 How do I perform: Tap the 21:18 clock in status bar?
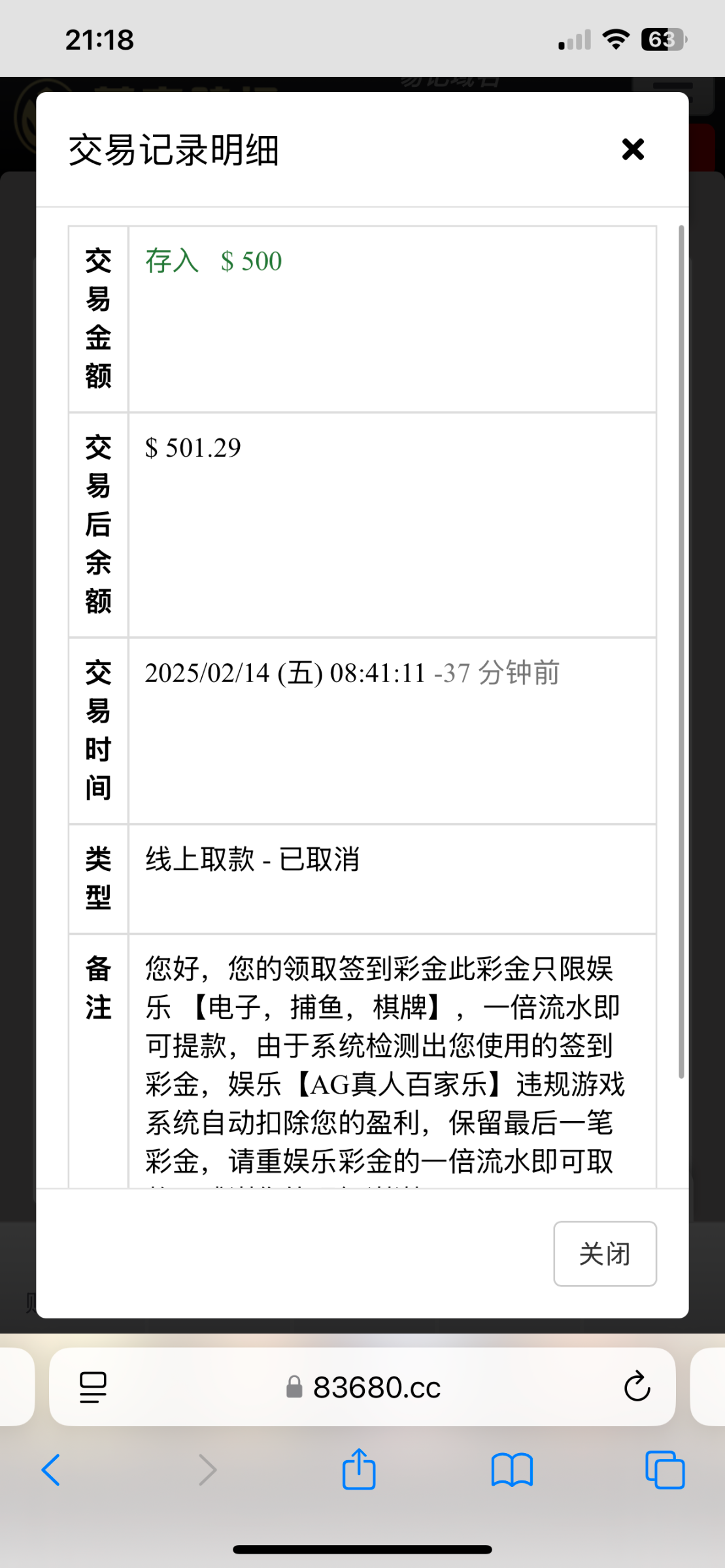tap(99, 39)
